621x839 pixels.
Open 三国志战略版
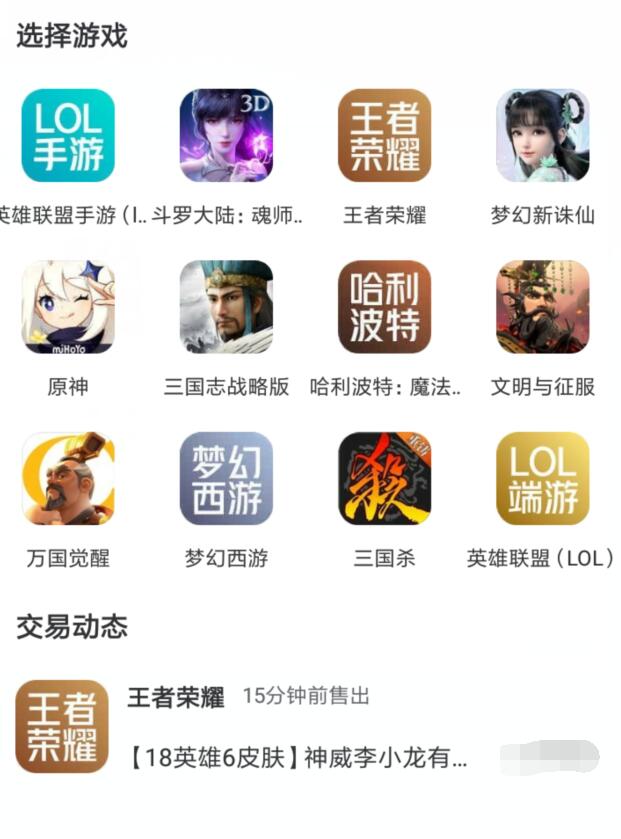click(226, 307)
